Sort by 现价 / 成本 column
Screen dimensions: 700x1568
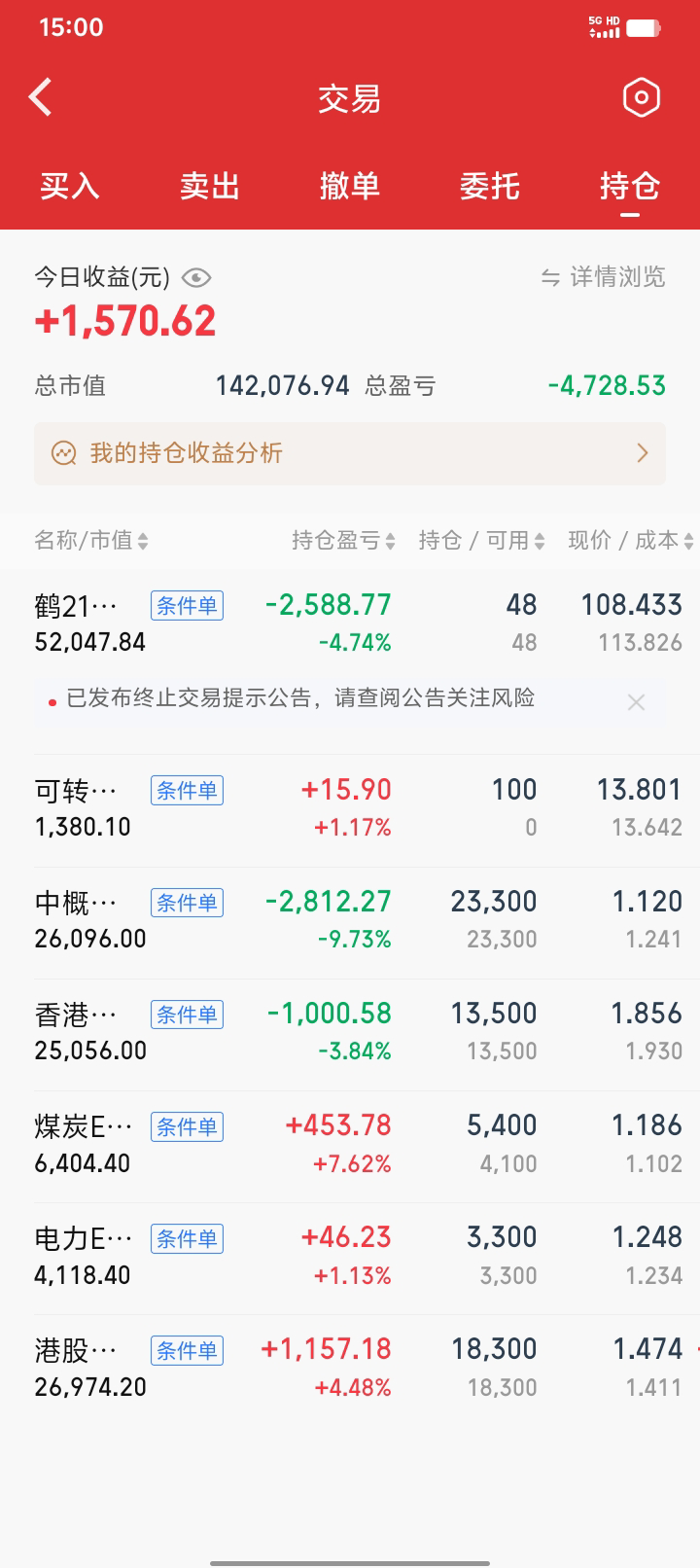[630, 541]
